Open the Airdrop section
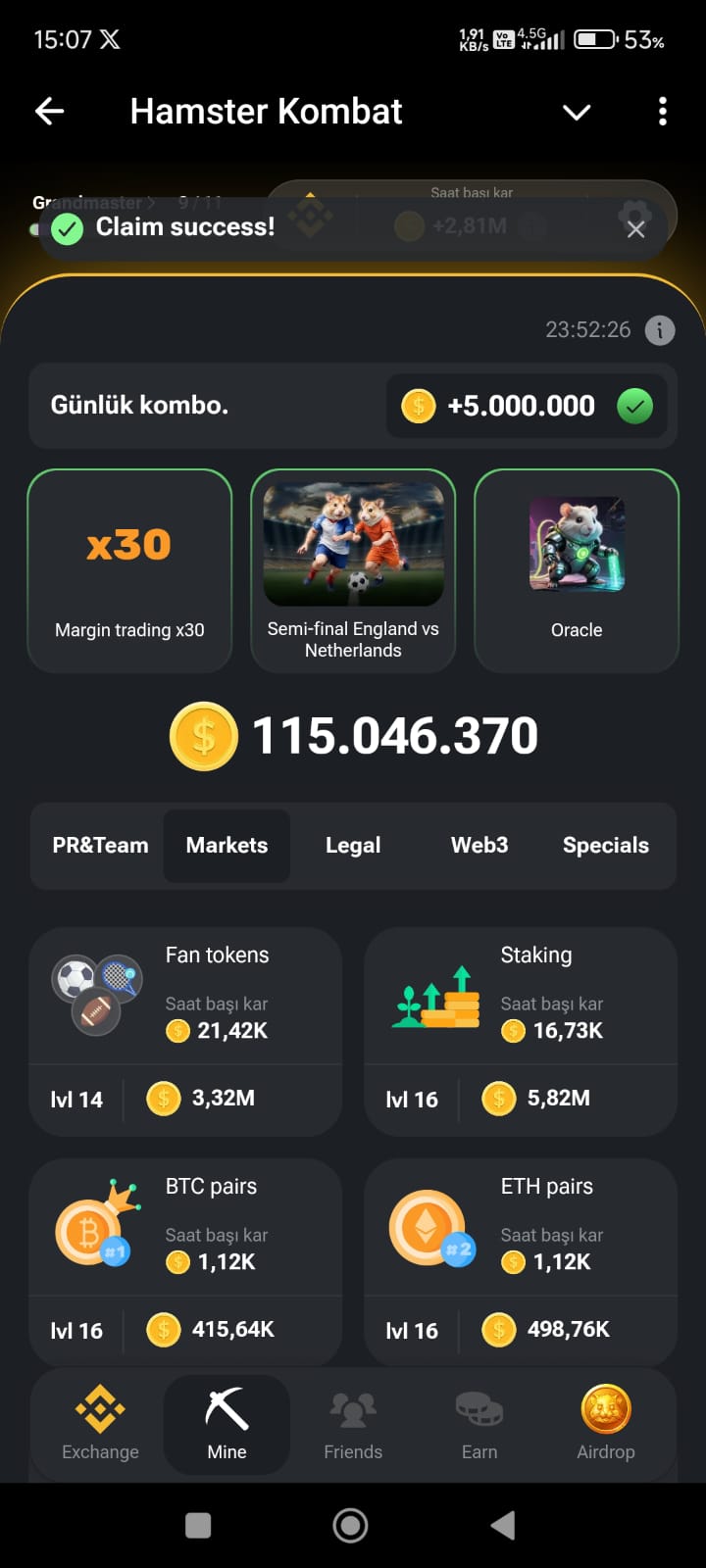 [x=605, y=1425]
